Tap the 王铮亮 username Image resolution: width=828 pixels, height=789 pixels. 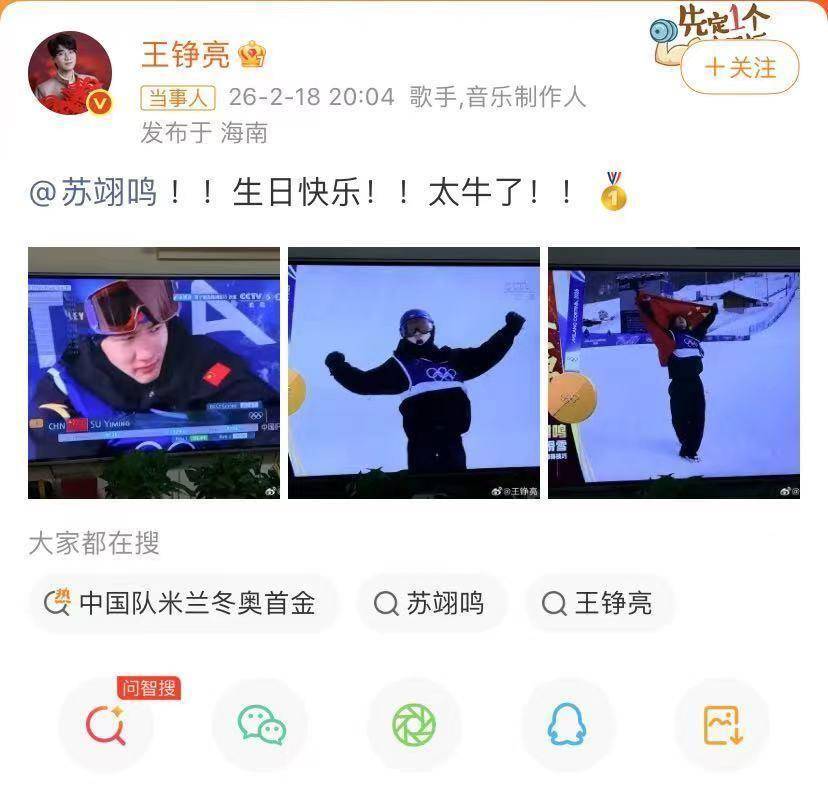186,53
